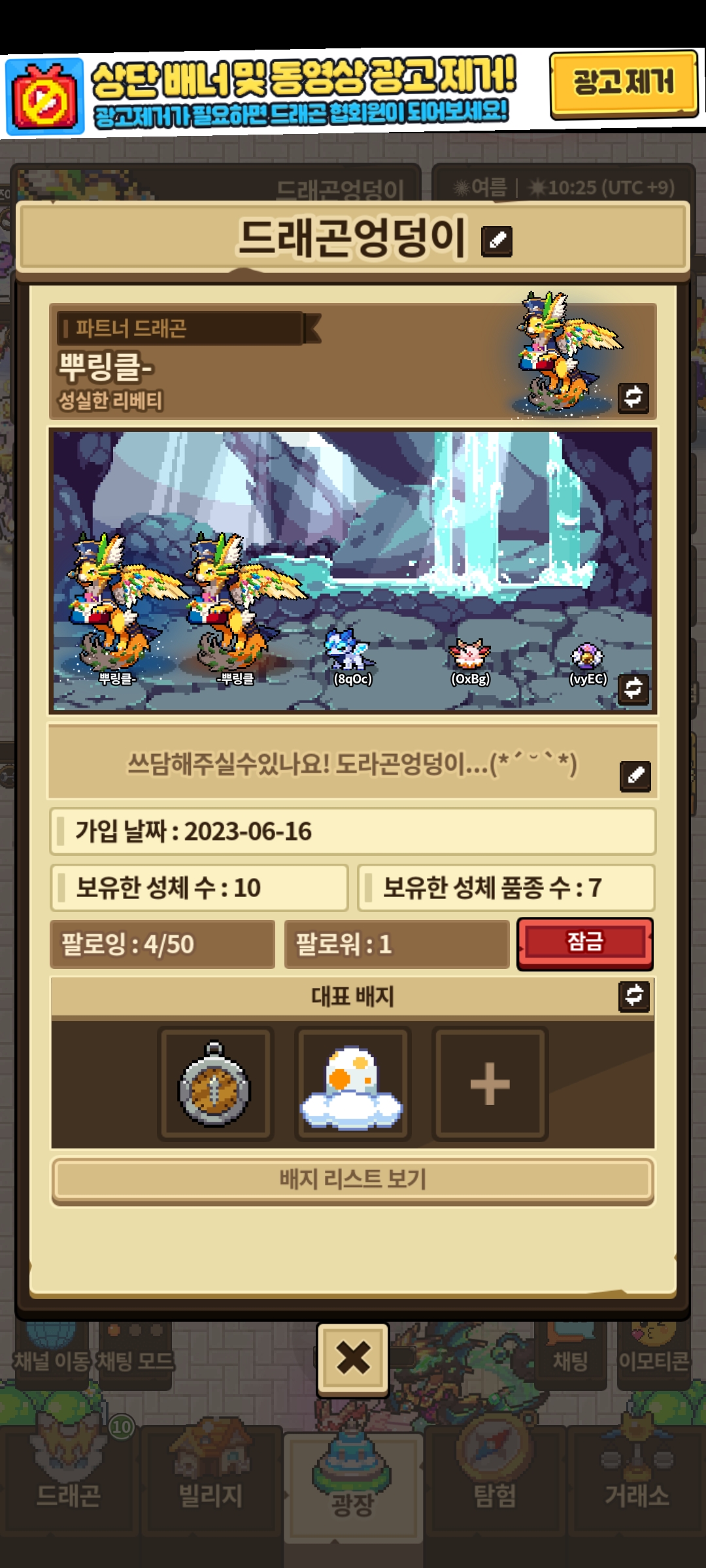
Task: Tap the 광고제거 button in the banner
Action: [x=624, y=84]
